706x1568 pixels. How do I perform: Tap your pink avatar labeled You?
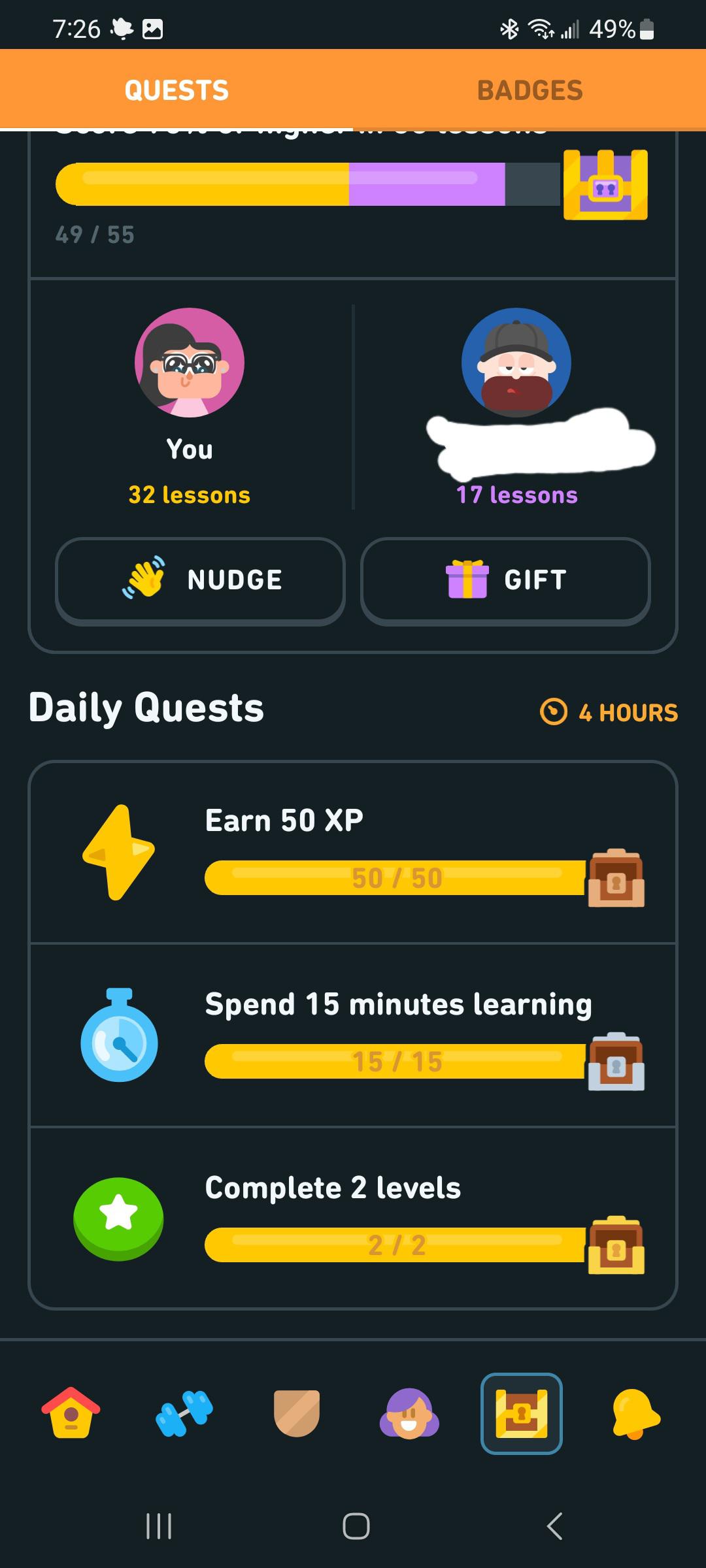[x=189, y=364]
